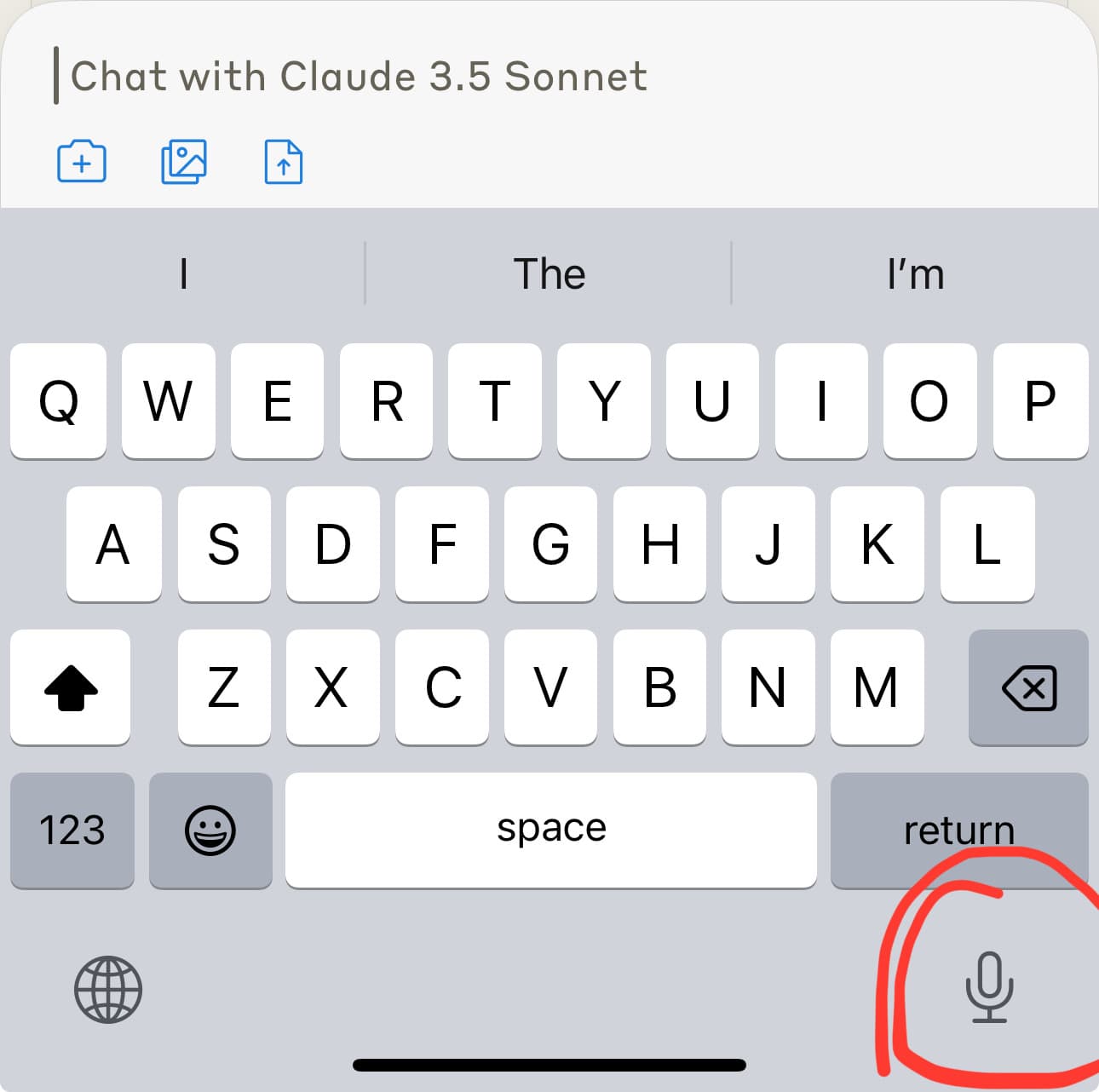
Task: Start voice dictation with the microphone
Action: coord(989,987)
